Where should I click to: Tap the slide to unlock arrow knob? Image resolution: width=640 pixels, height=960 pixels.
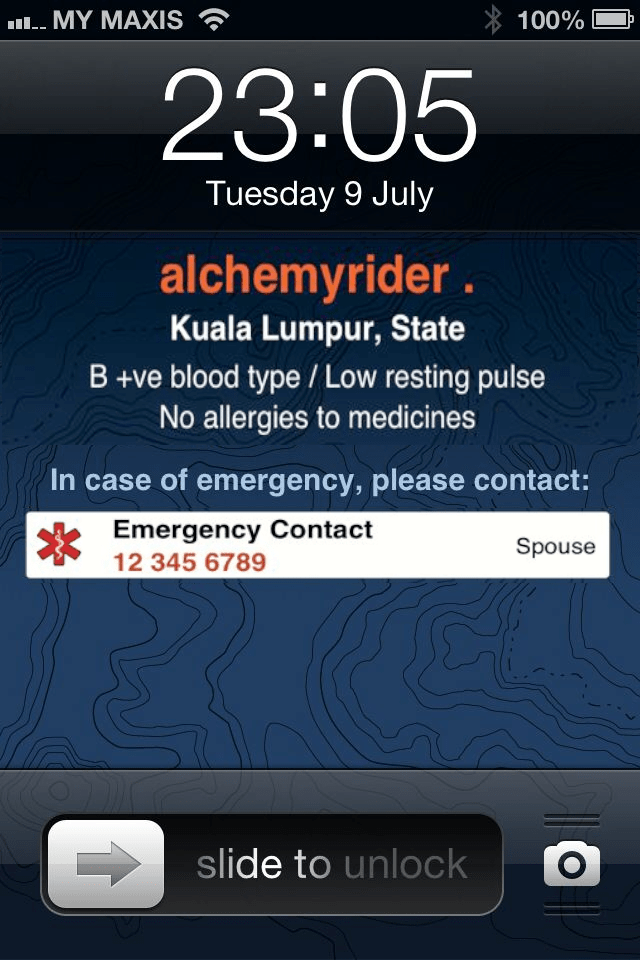[x=106, y=864]
